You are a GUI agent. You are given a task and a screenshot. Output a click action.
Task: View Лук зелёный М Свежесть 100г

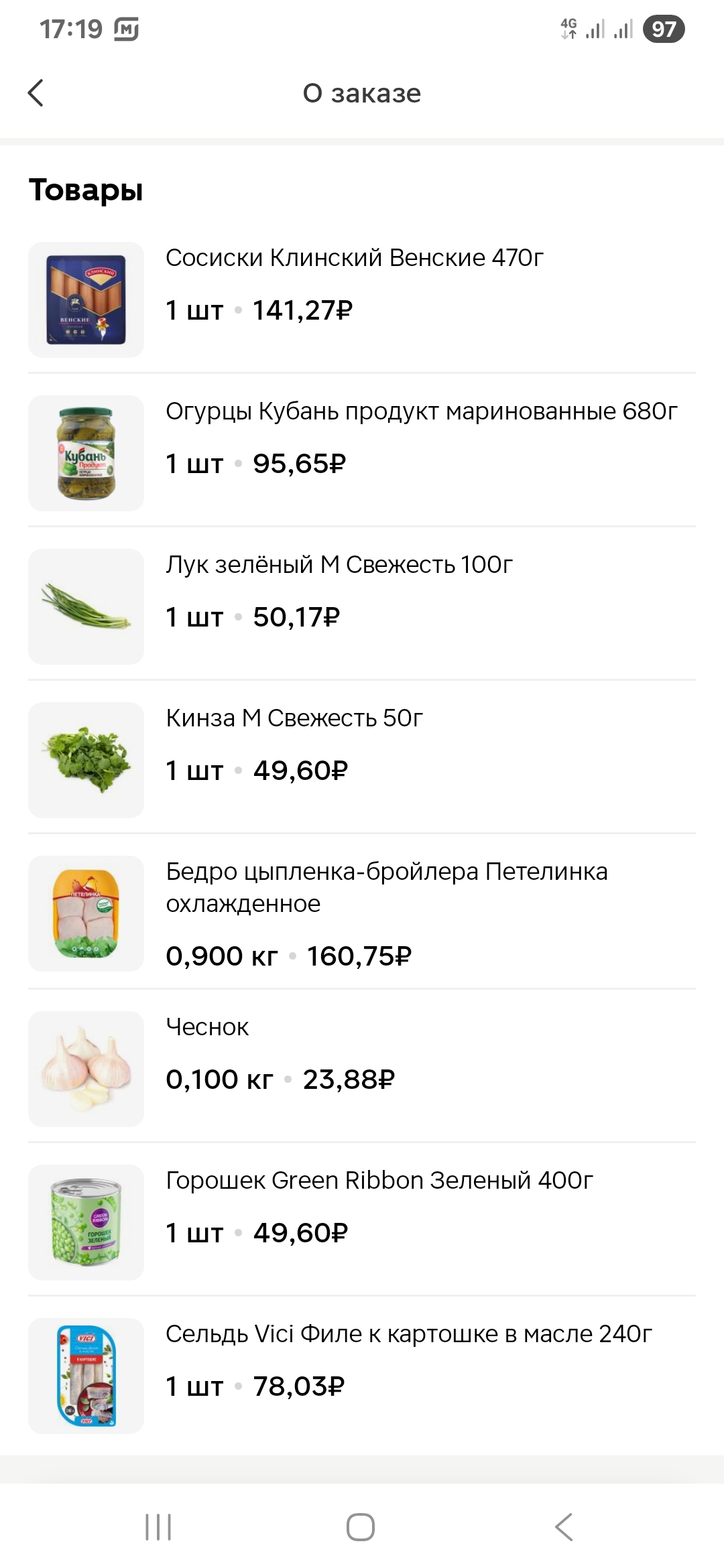click(x=339, y=565)
